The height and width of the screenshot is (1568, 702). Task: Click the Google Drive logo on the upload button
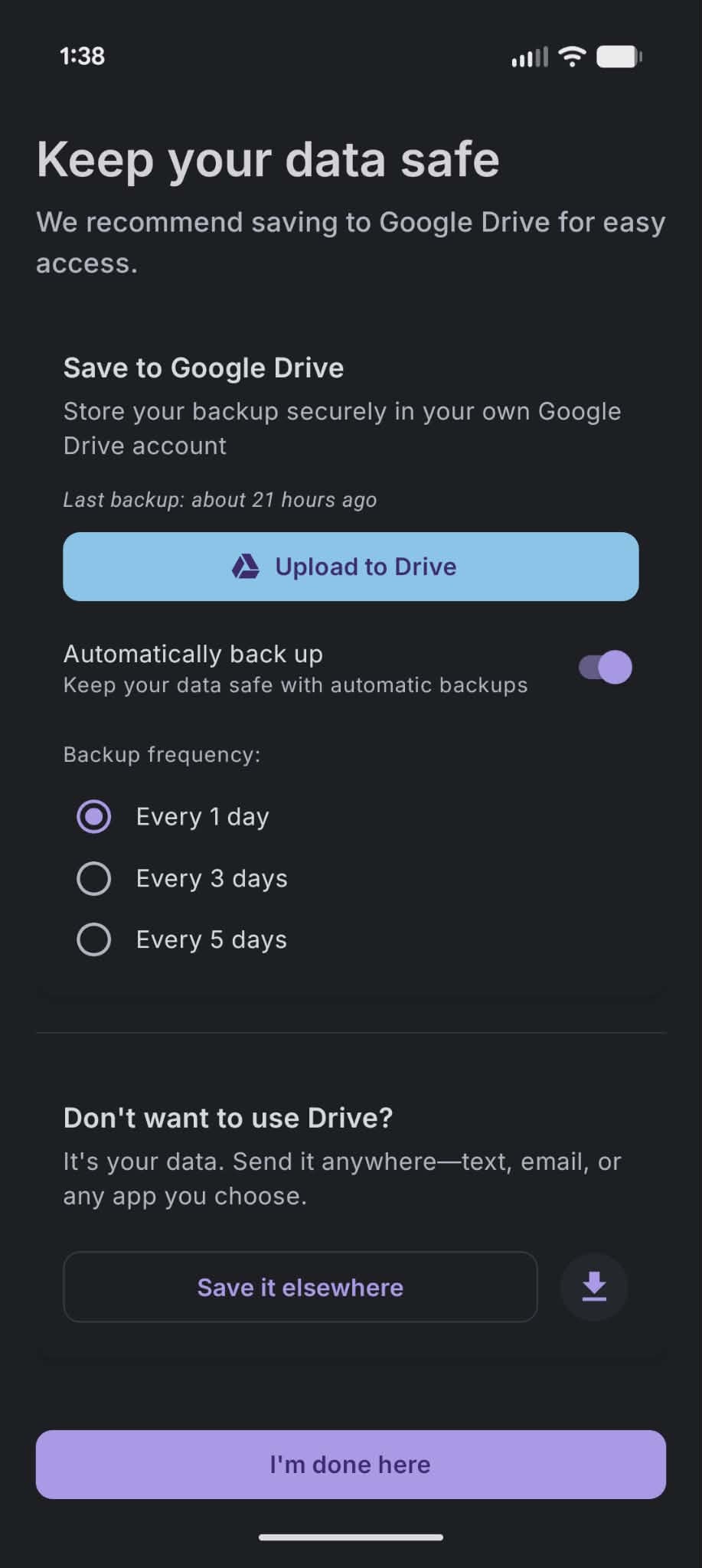tap(243, 567)
